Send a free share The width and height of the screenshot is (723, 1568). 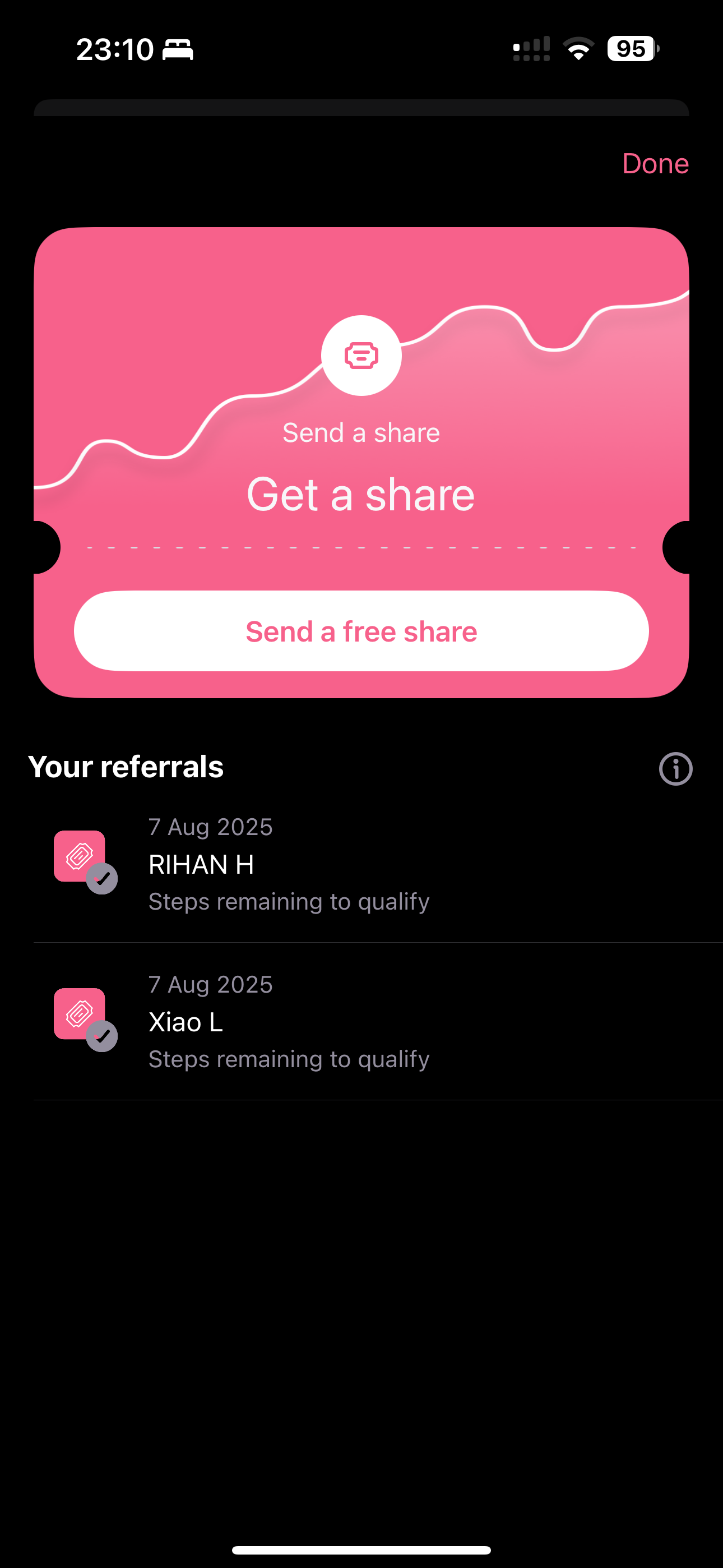coord(361,631)
